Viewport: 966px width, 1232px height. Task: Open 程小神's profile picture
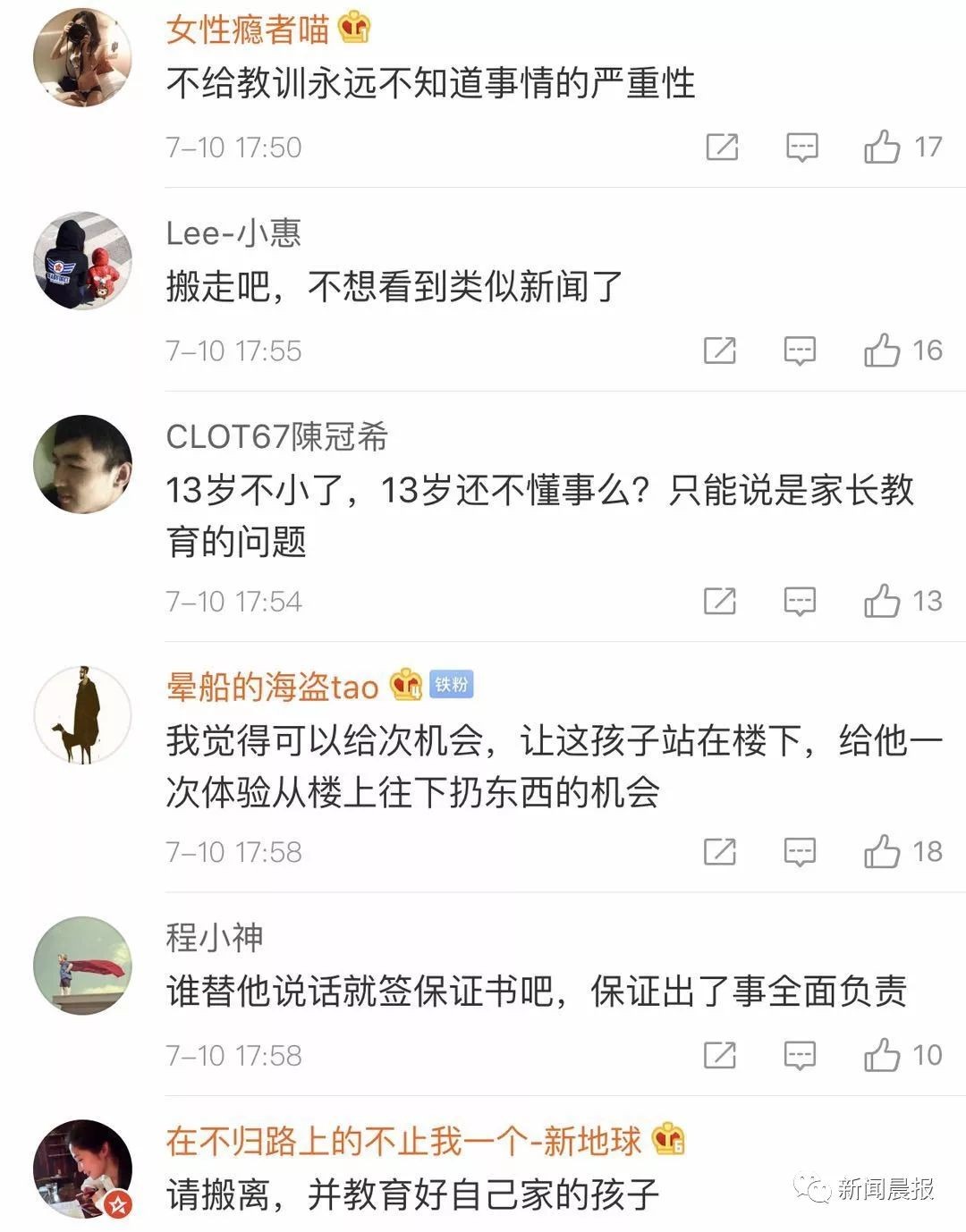coord(82,966)
